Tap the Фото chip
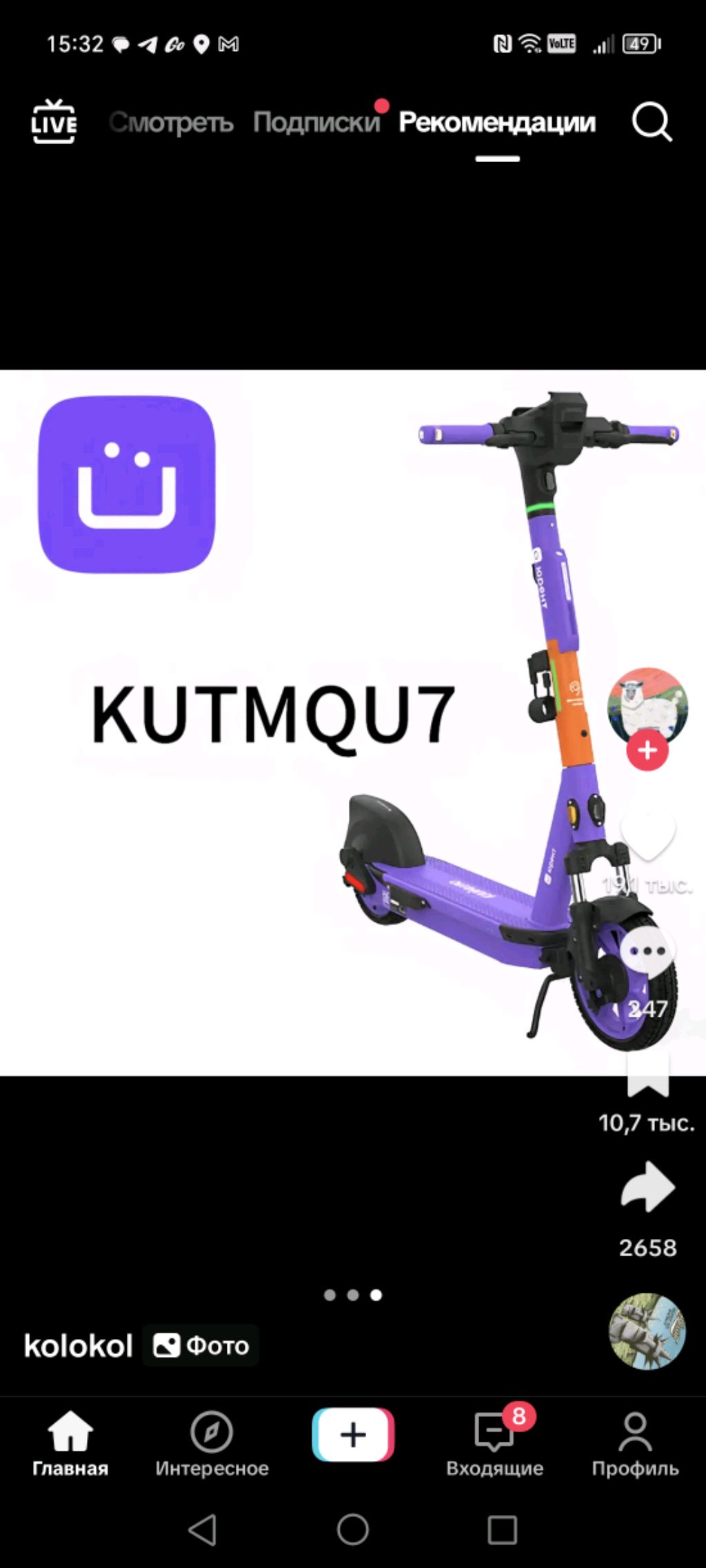 (x=201, y=1345)
